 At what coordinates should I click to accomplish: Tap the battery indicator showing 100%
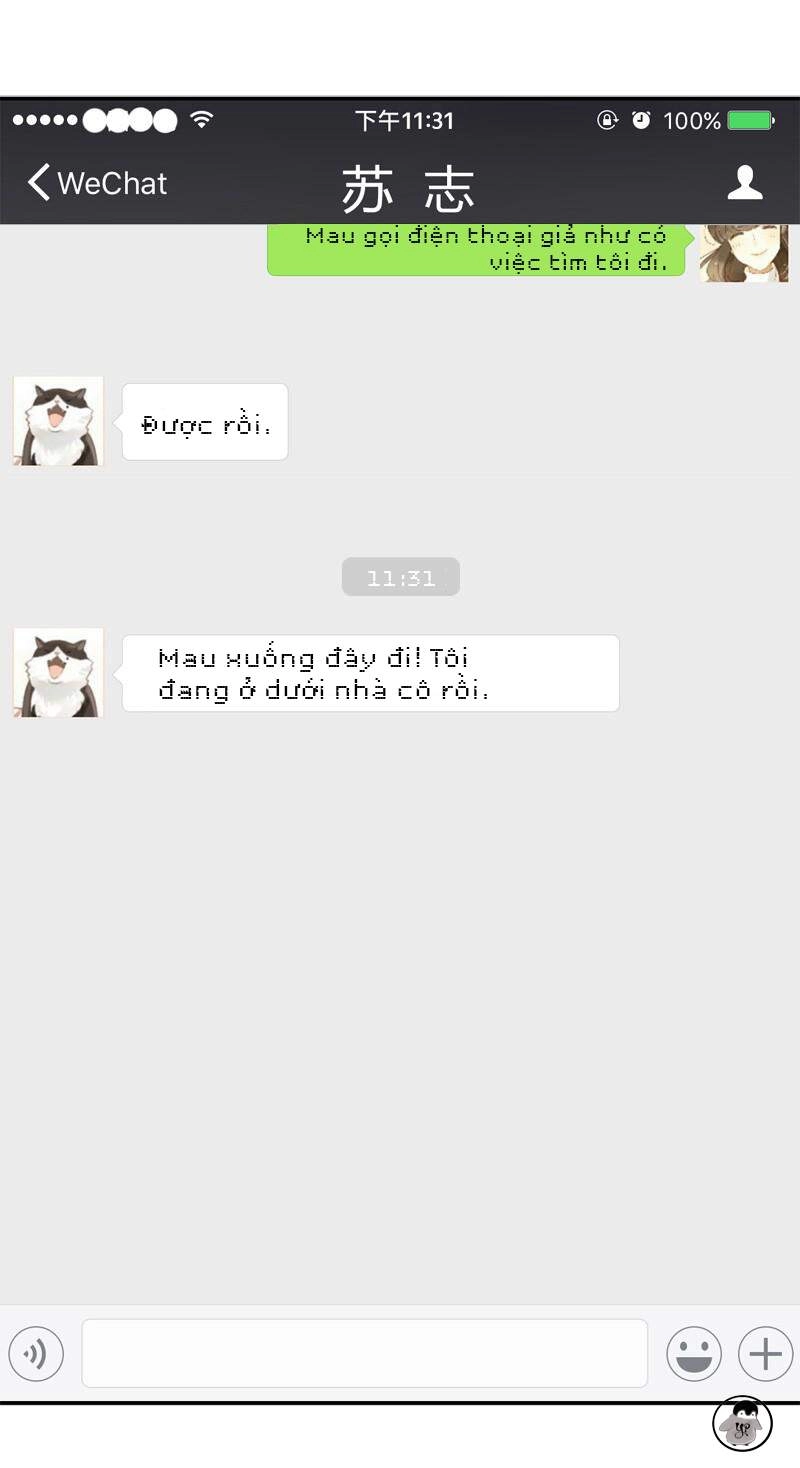click(753, 119)
